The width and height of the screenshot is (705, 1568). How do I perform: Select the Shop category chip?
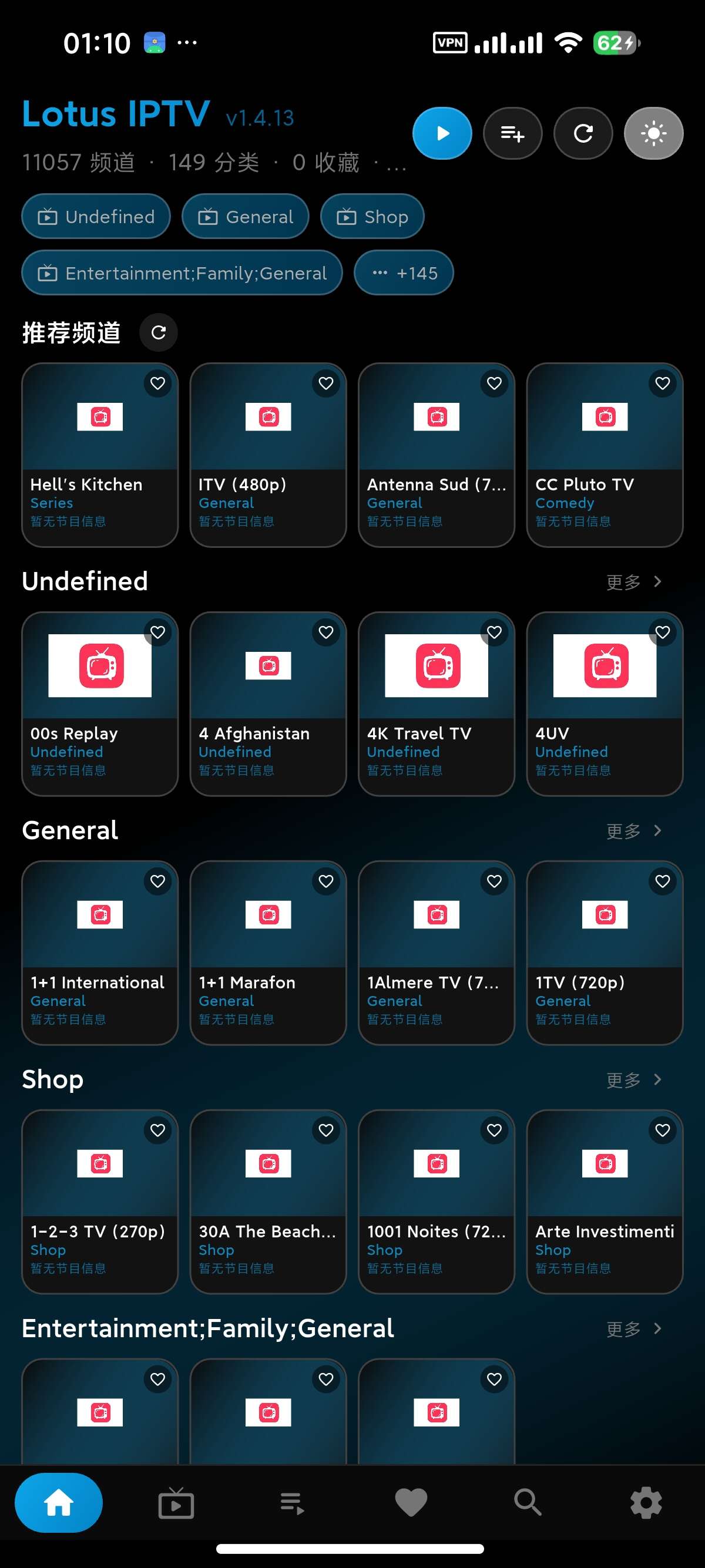pyautogui.click(x=372, y=216)
